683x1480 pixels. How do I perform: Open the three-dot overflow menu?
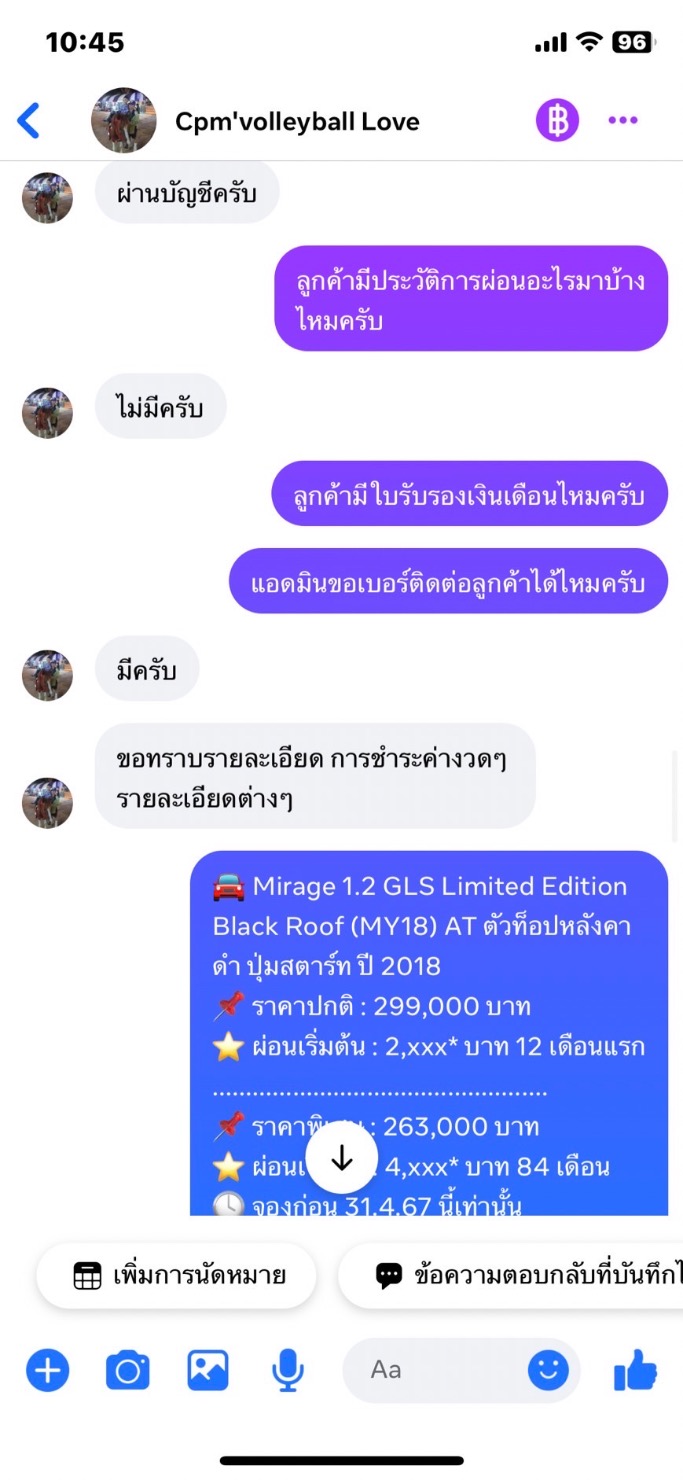[x=623, y=121]
